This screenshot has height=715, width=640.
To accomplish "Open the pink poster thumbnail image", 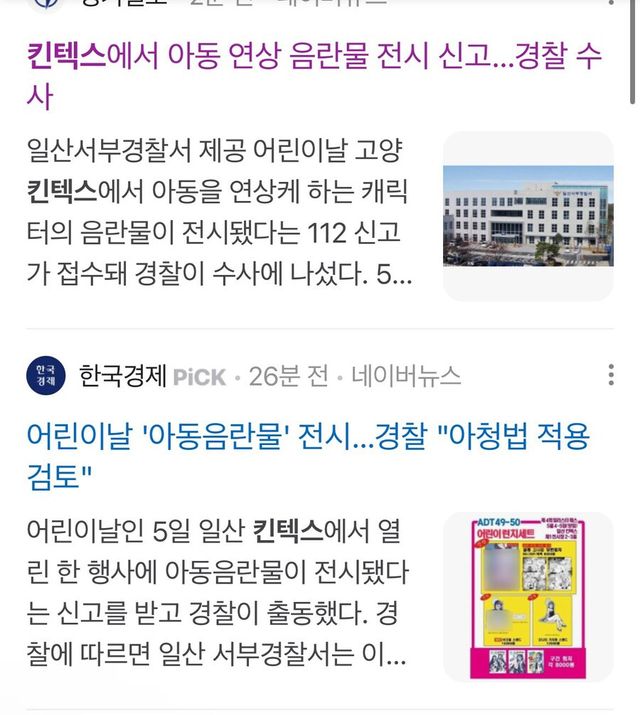I will tap(528, 596).
